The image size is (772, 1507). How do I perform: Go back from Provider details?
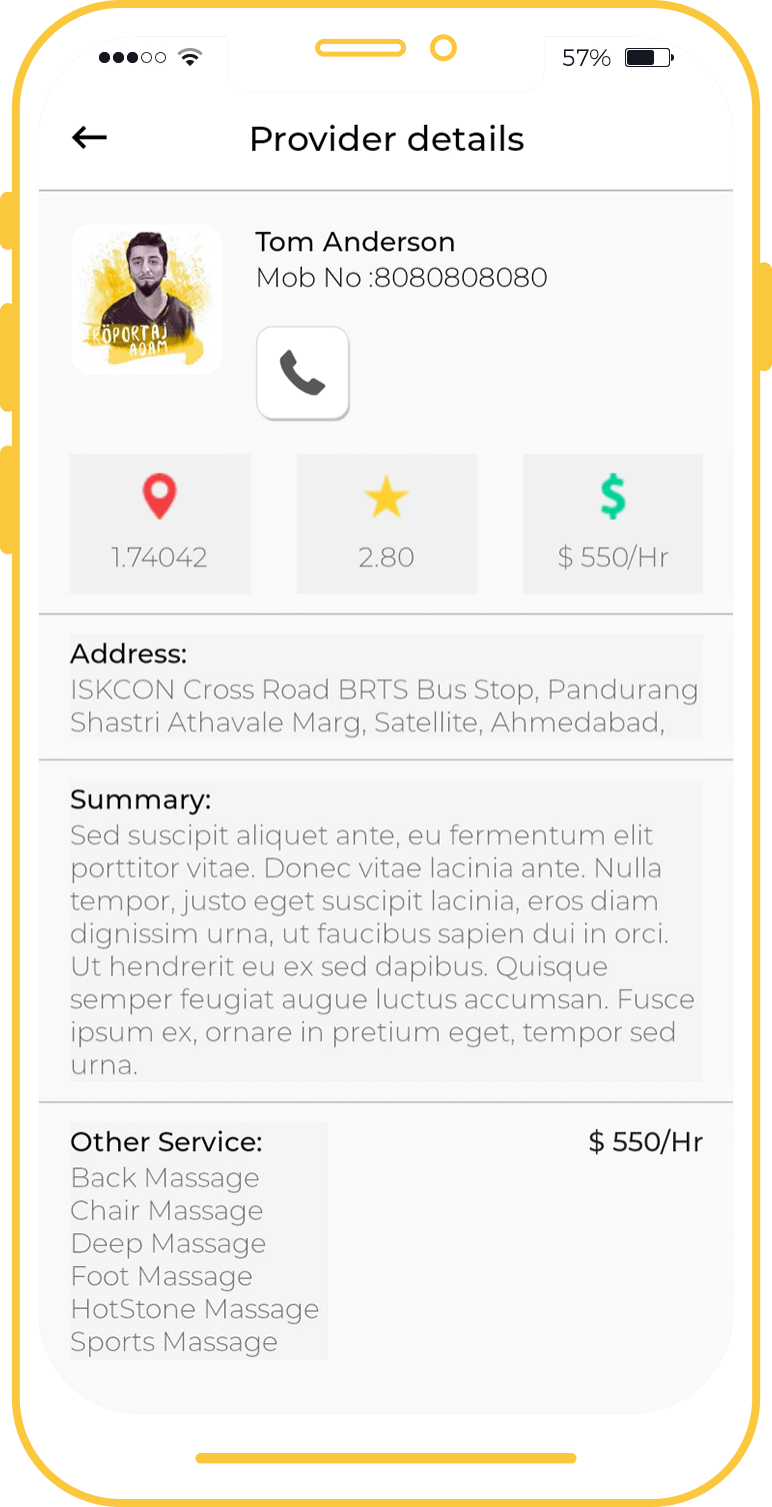[x=90, y=138]
